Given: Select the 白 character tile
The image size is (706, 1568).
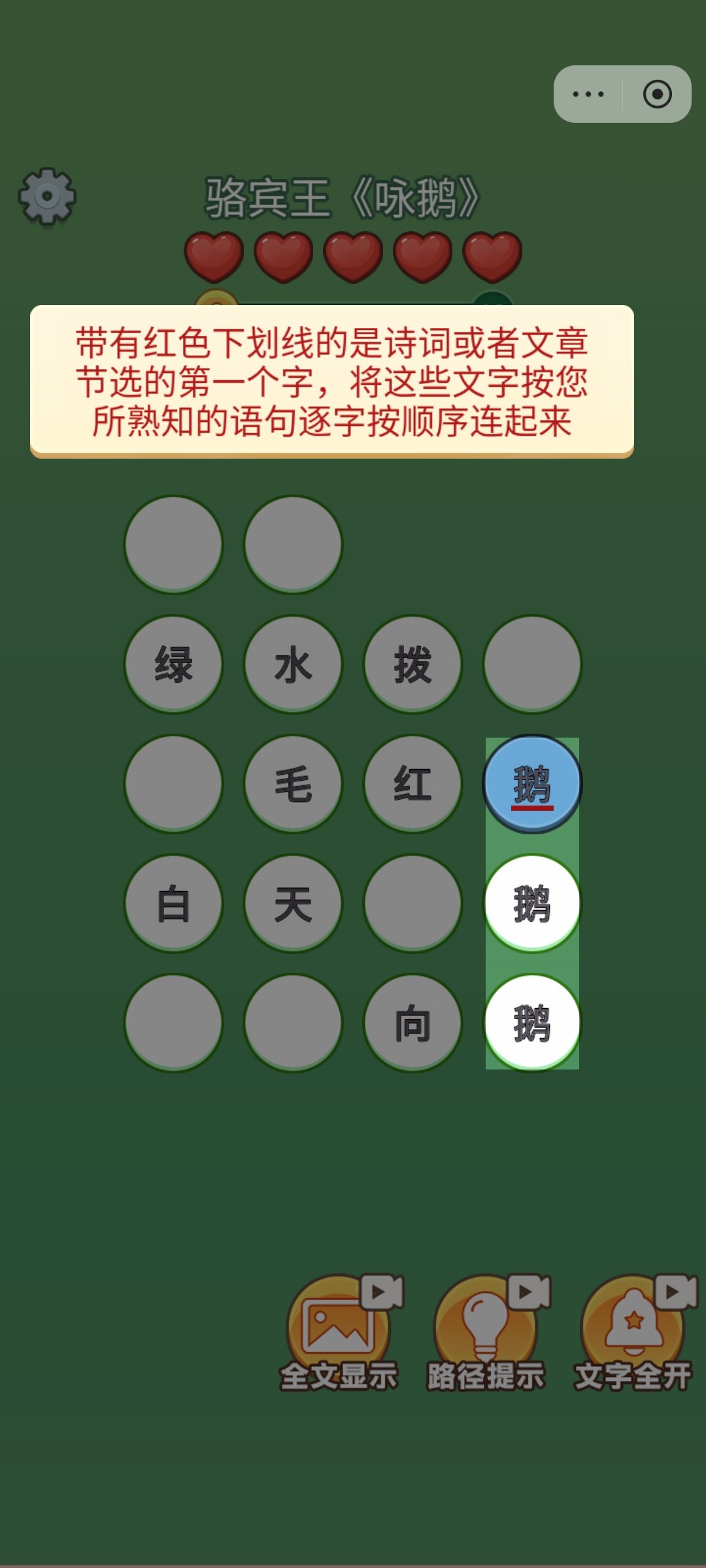Looking at the screenshot, I should [x=173, y=904].
